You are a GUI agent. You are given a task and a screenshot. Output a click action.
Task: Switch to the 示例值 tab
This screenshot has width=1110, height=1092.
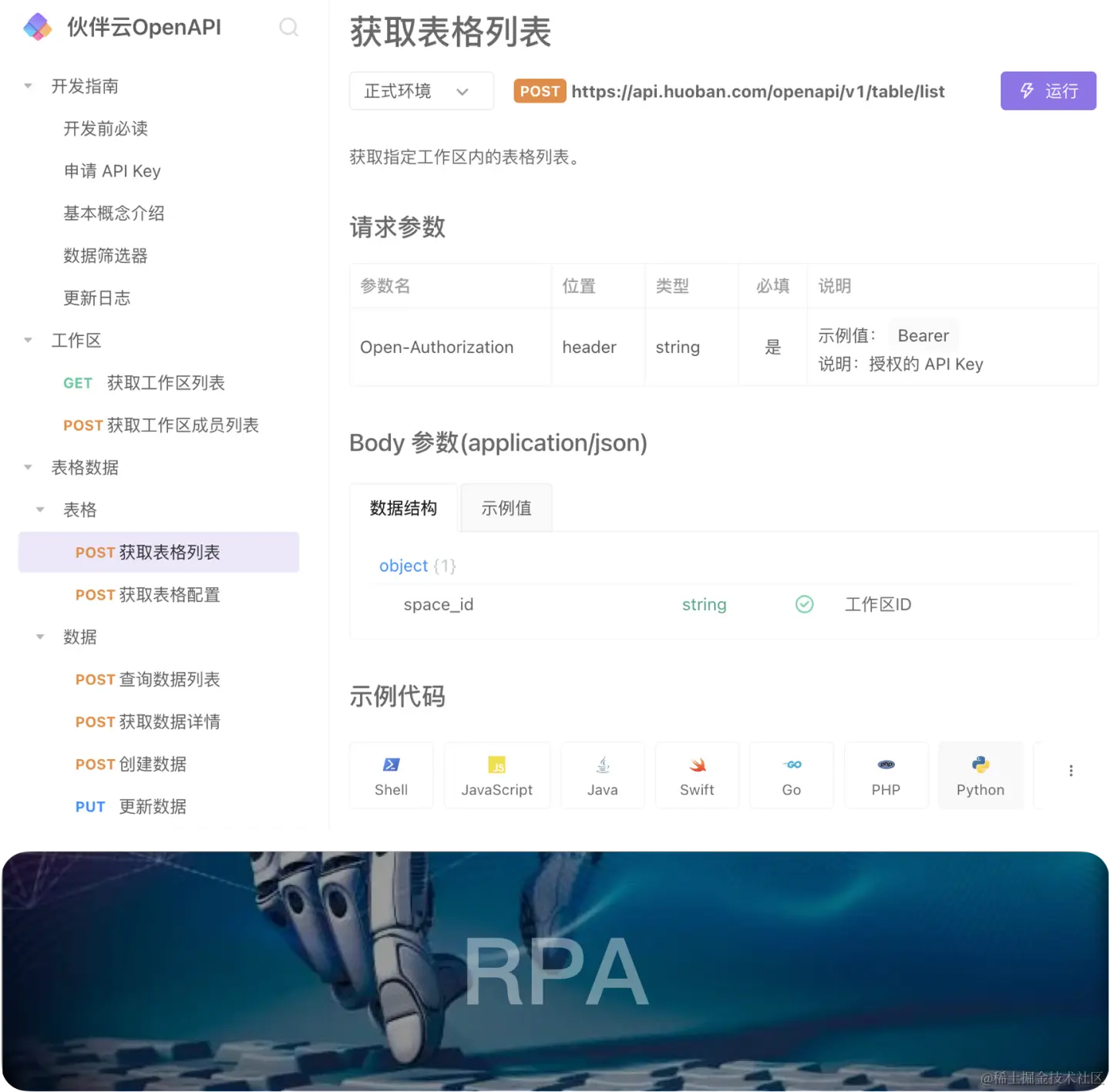tap(506, 508)
